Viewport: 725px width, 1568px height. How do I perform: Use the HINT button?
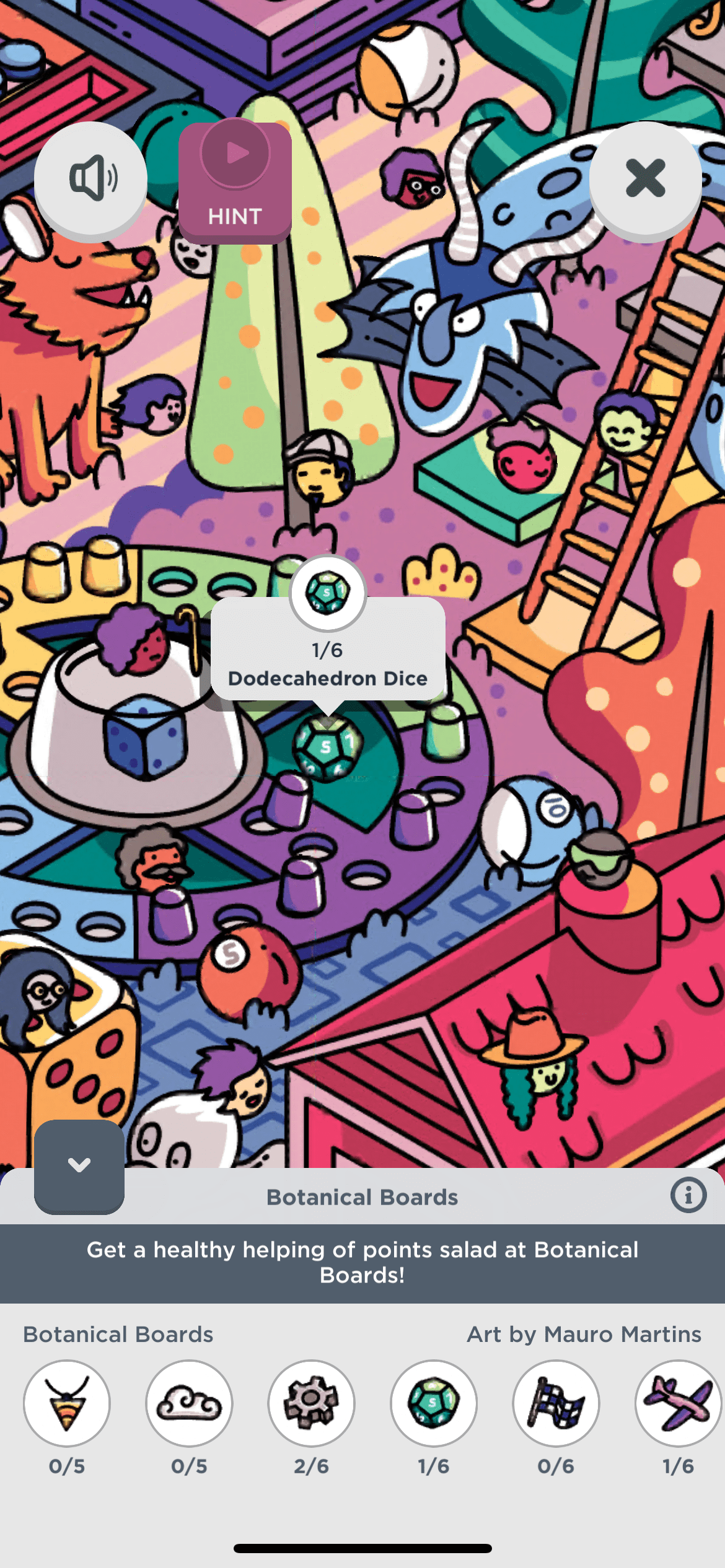coord(235,181)
